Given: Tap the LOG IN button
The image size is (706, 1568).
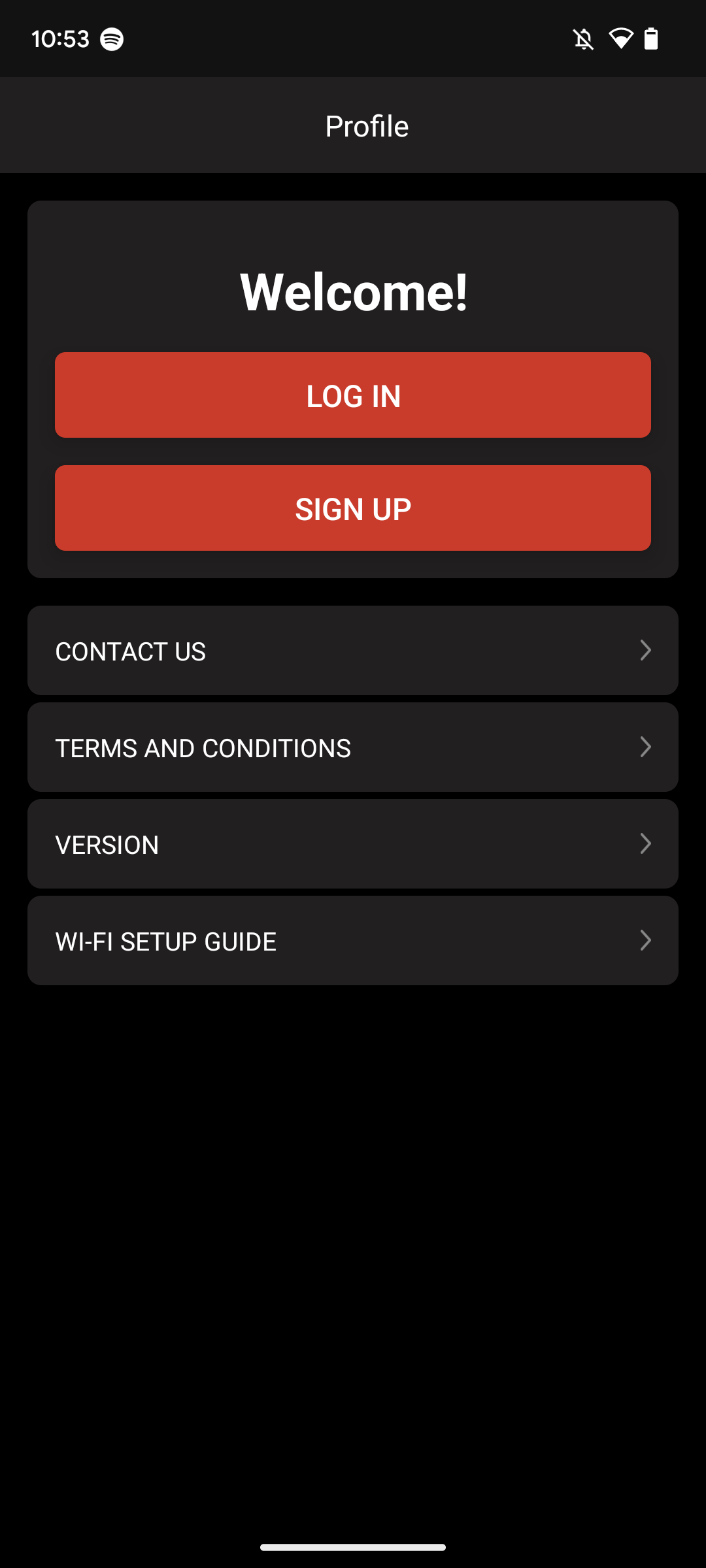Looking at the screenshot, I should click(353, 395).
